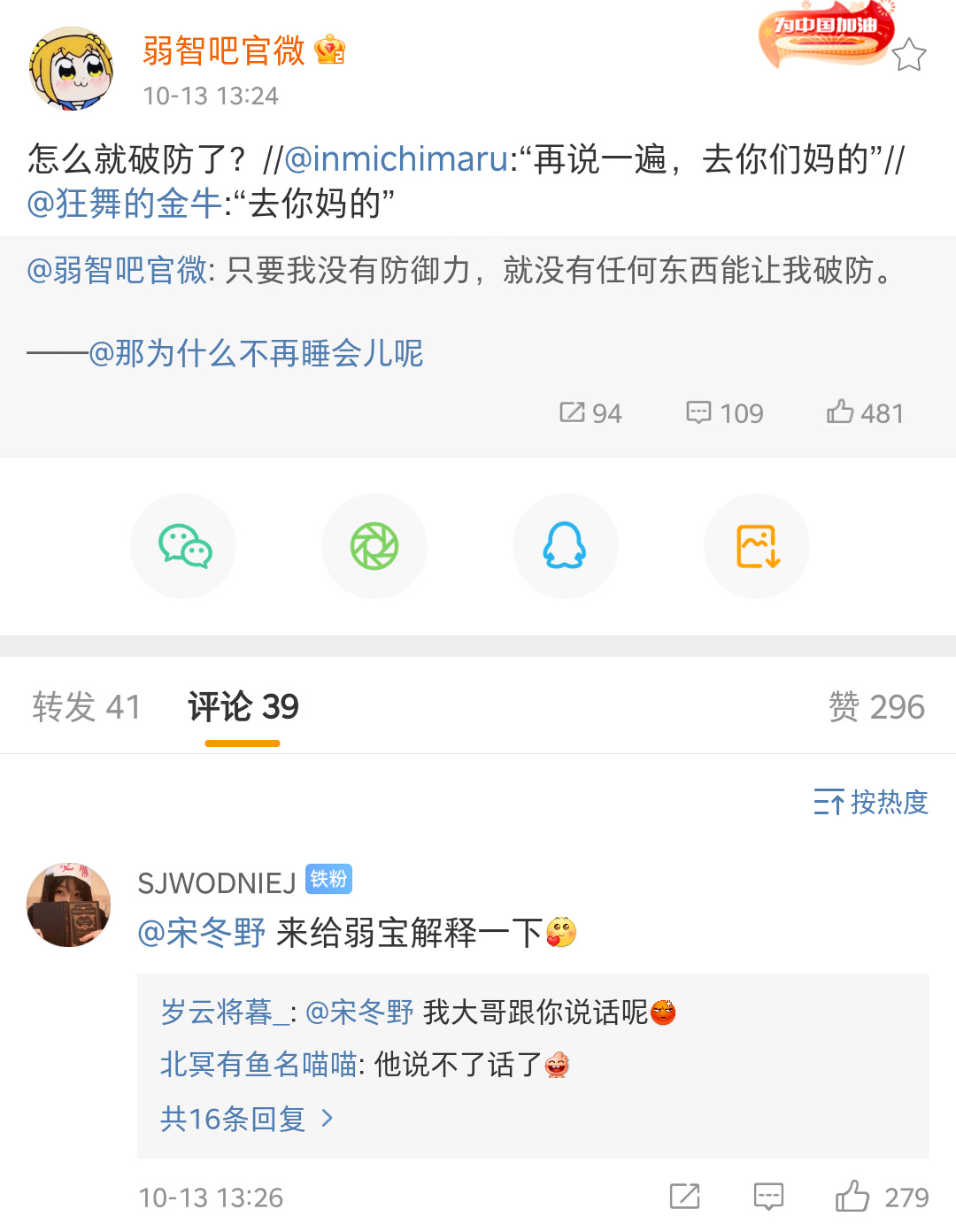
Task: Open SJWODNIEJ's avatar
Action: click(69, 905)
